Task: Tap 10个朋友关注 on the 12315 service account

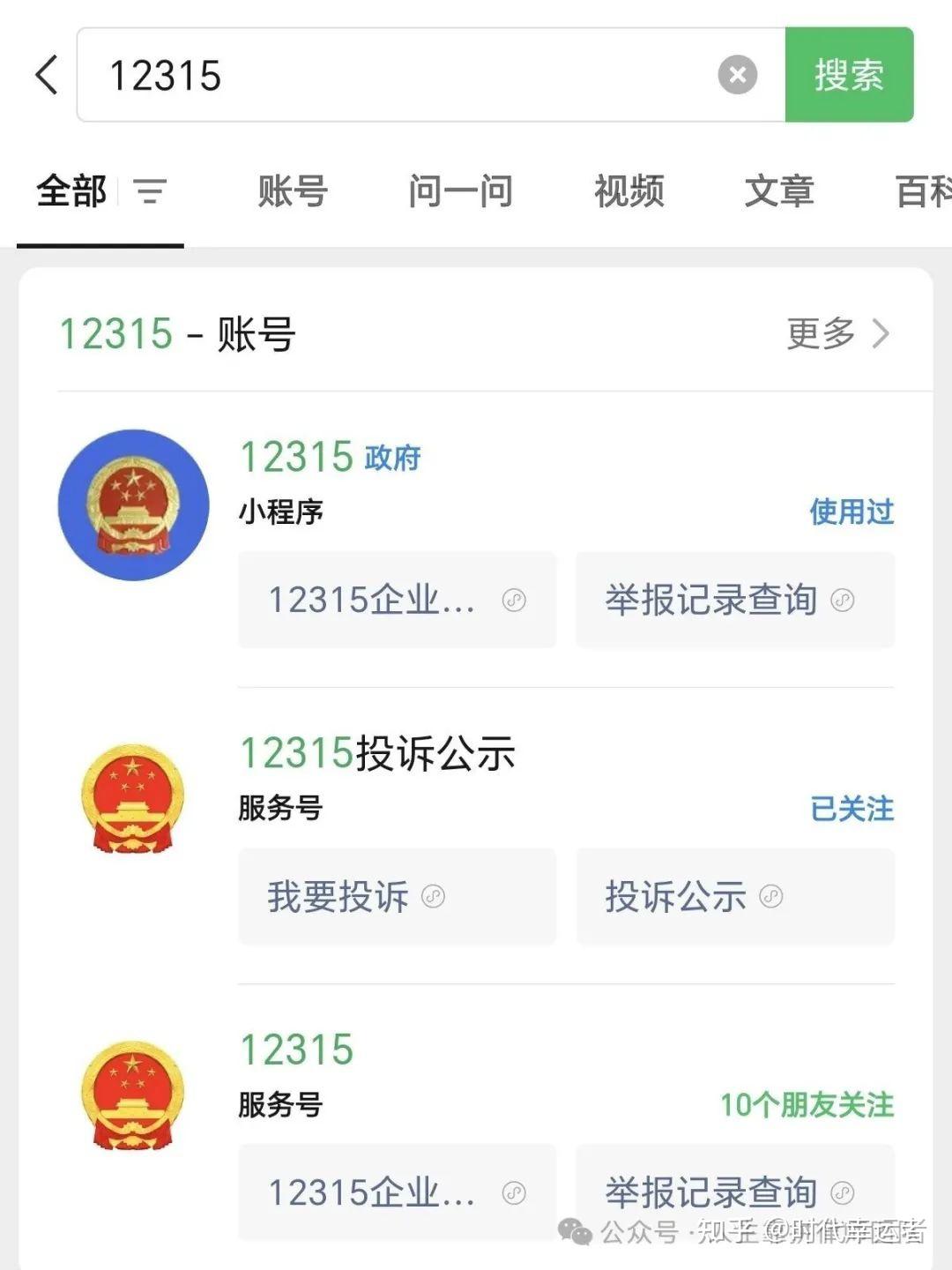Action: point(807,1103)
